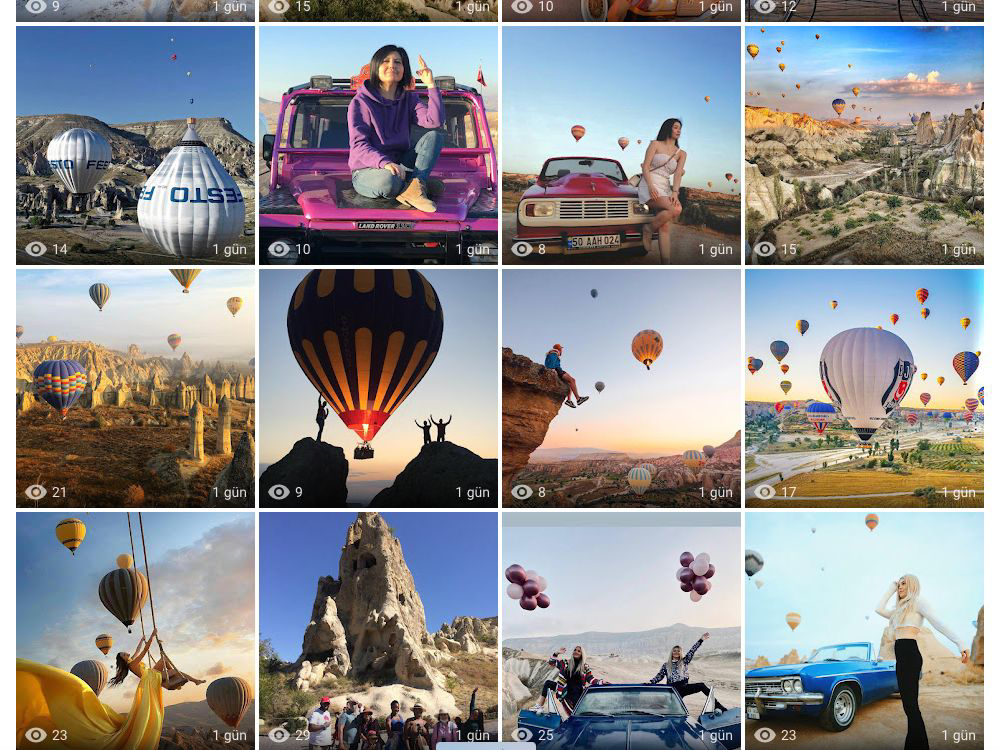Open the white Festo balloons photo
This screenshot has height=750, width=1000.
135,145
